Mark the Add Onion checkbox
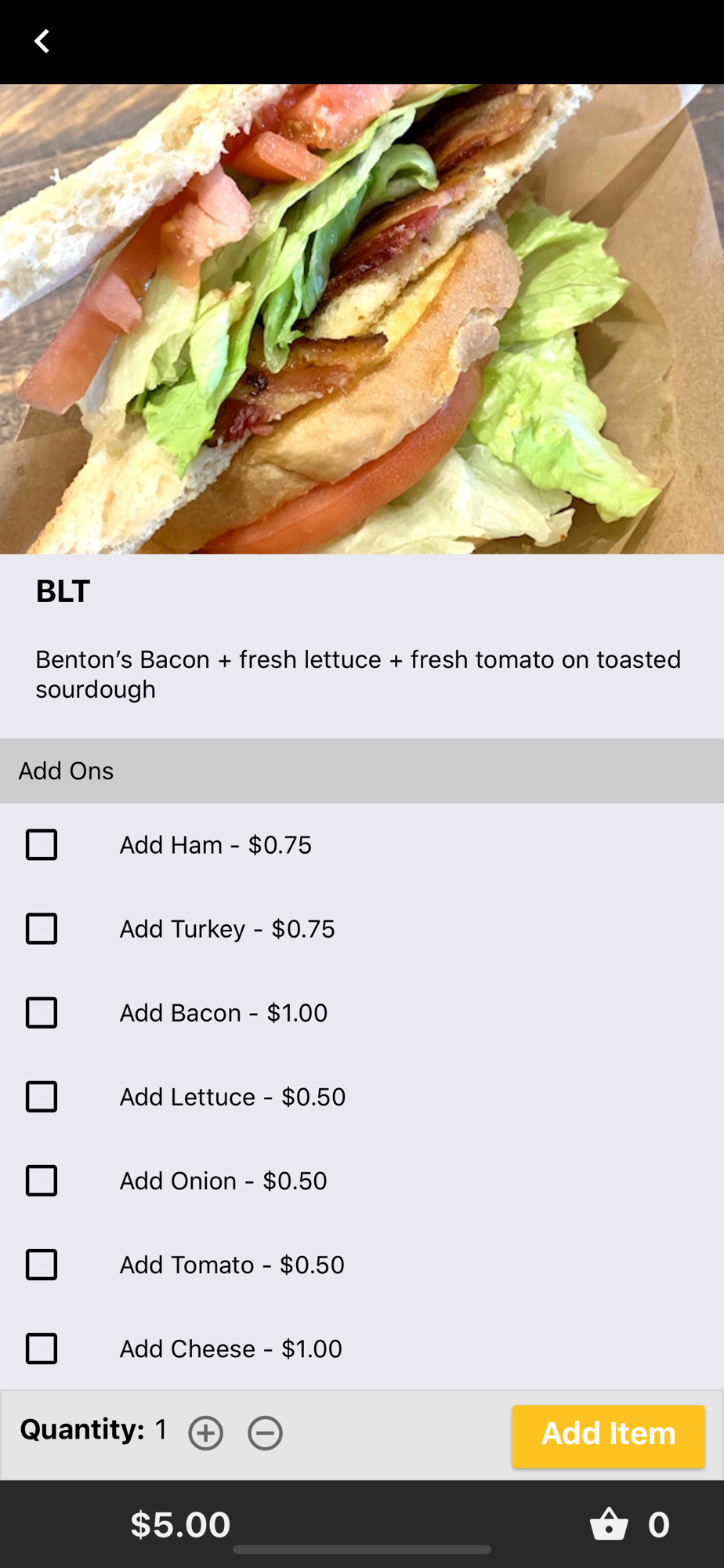 [42, 1181]
